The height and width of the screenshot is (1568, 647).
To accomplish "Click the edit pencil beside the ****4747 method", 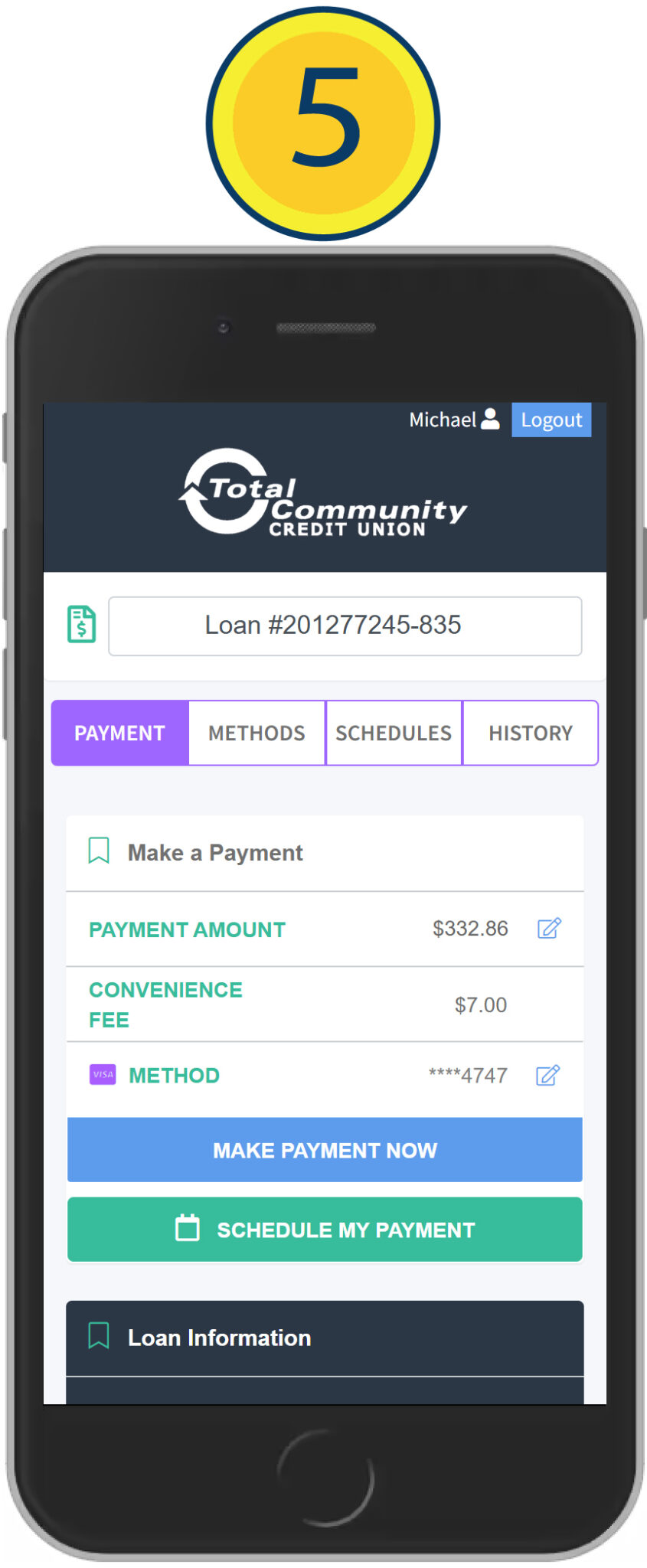I will 548,1076.
